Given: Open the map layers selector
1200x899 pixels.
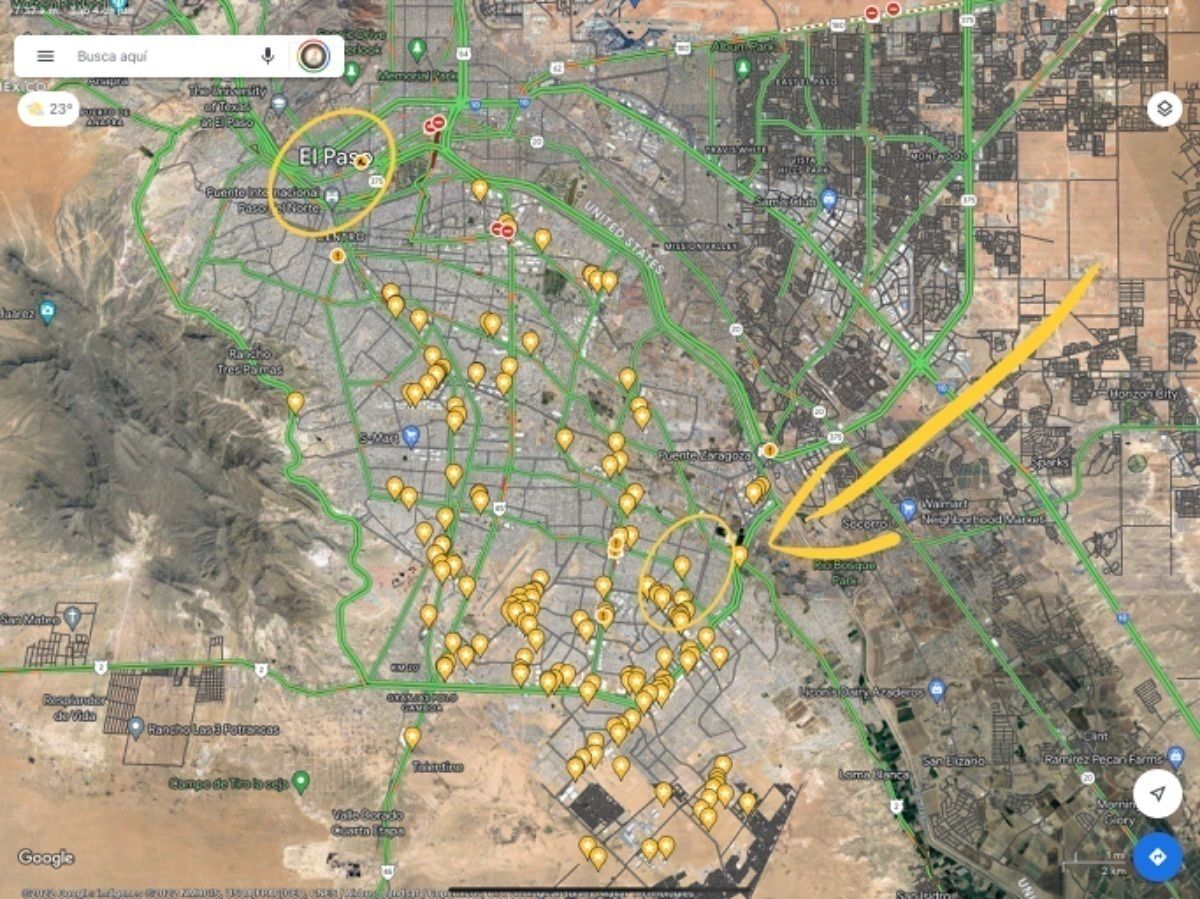Looking at the screenshot, I should click(x=1164, y=107).
